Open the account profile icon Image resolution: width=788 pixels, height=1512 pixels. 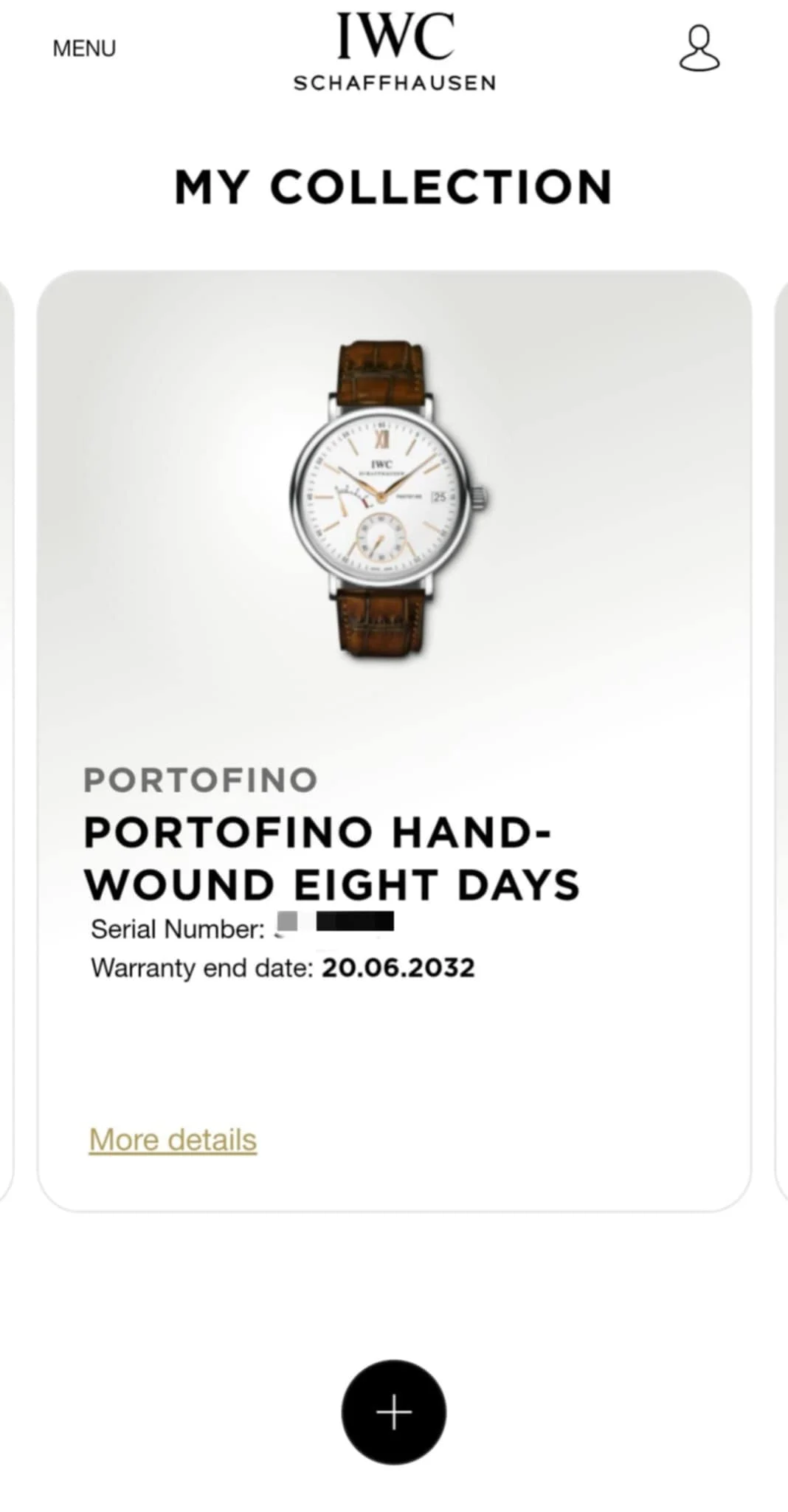699,49
